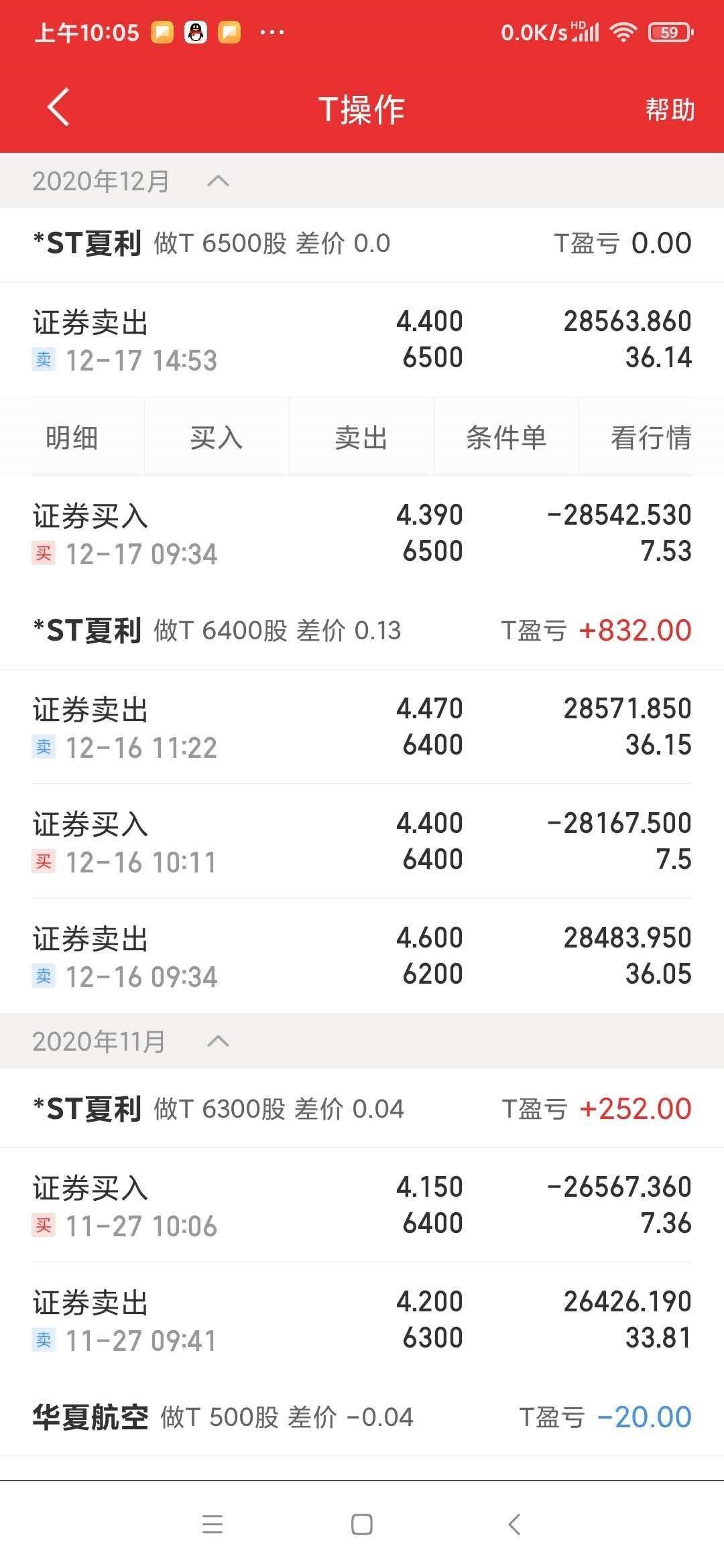Screen dimensions: 724x1568
Task: Select the 证券卖出 record at 12-16 09:34
Action: click(x=362, y=956)
